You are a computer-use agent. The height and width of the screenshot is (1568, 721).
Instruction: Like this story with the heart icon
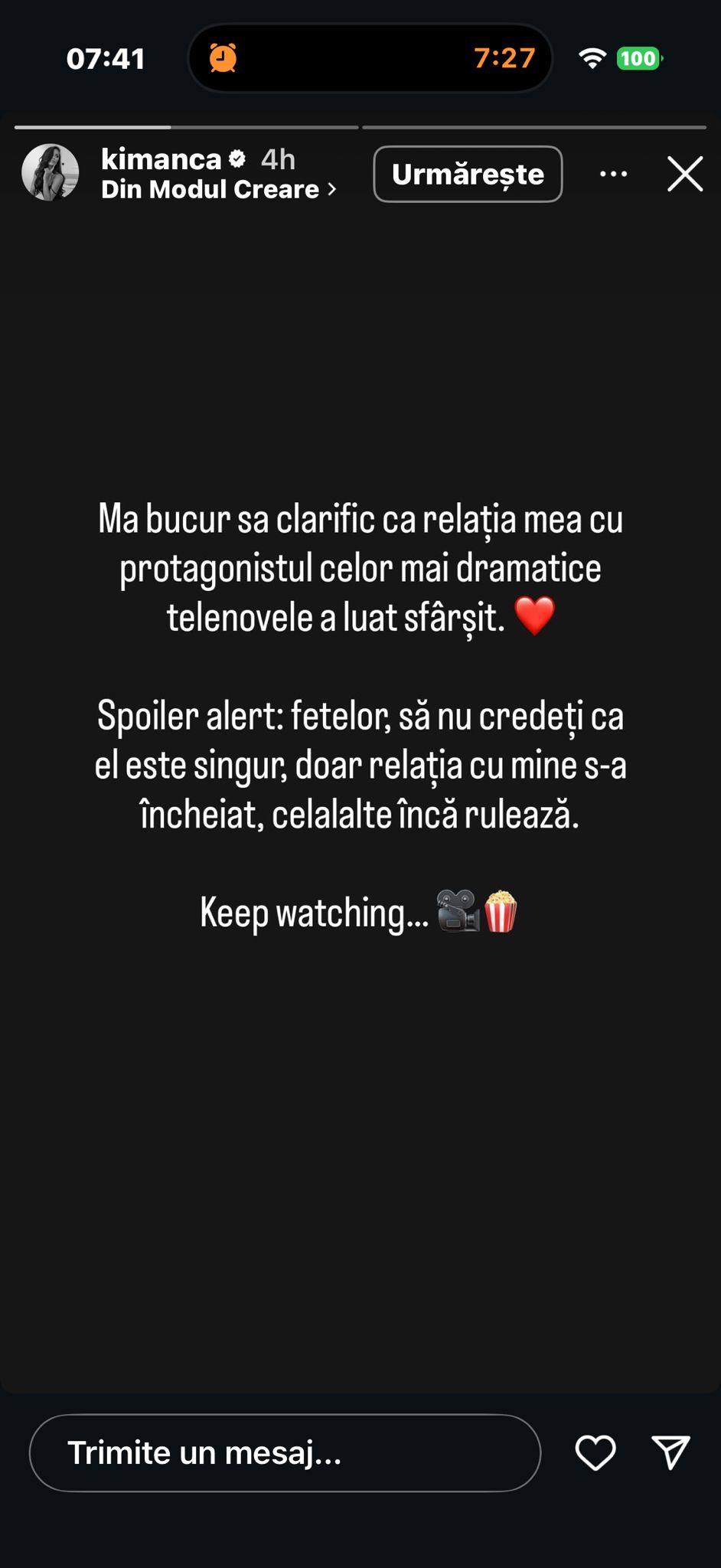pos(595,1452)
